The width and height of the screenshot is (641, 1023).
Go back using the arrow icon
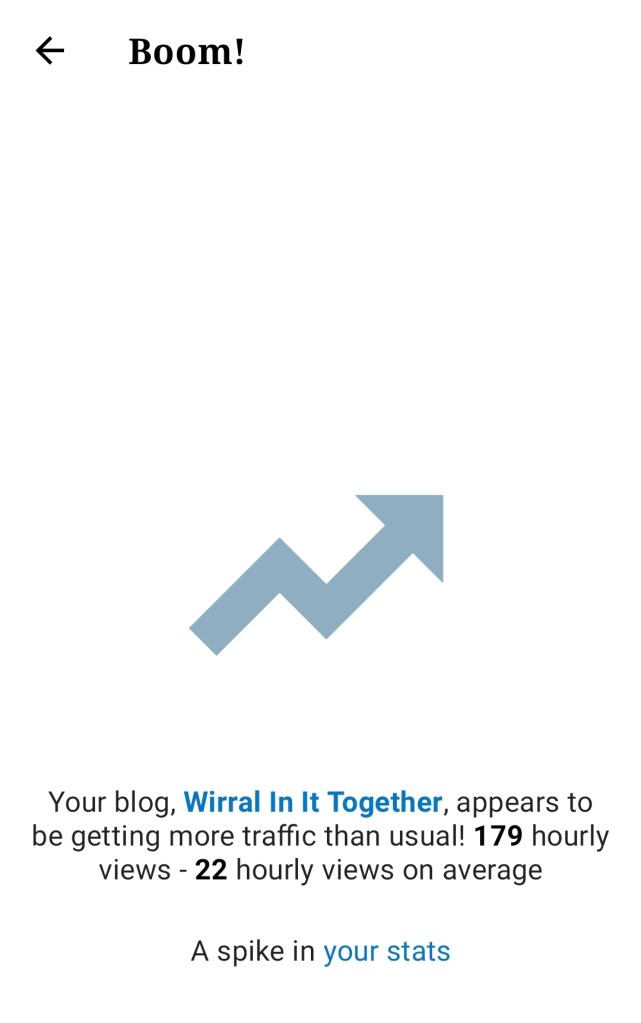pos(49,51)
